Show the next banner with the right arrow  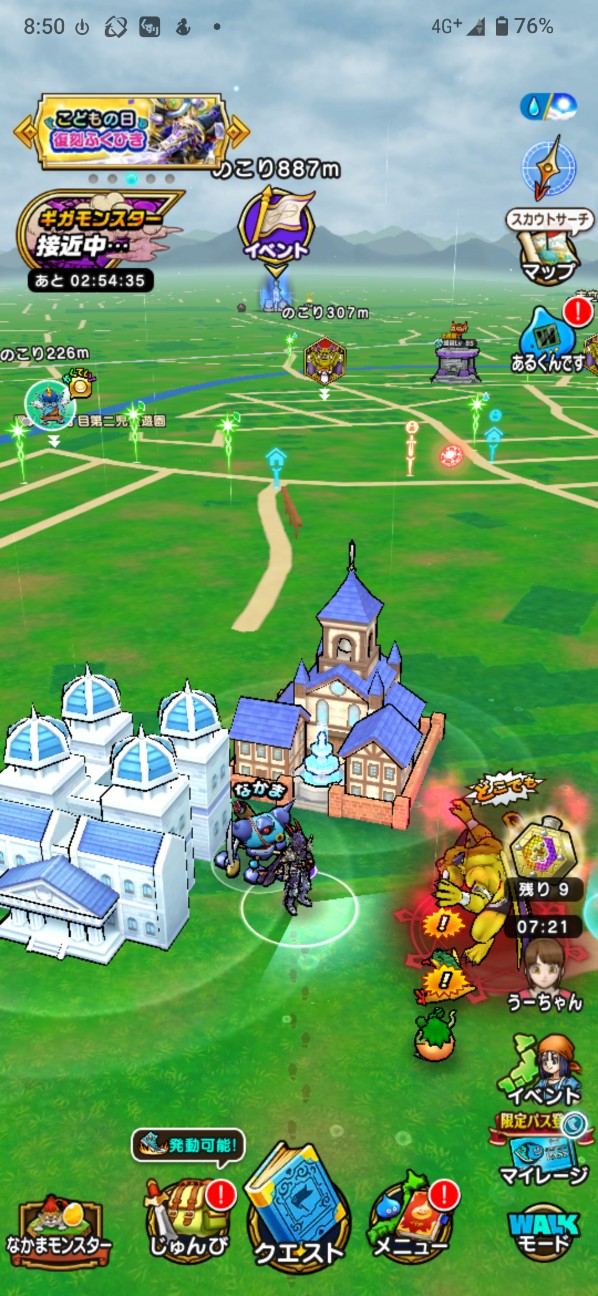[238, 131]
